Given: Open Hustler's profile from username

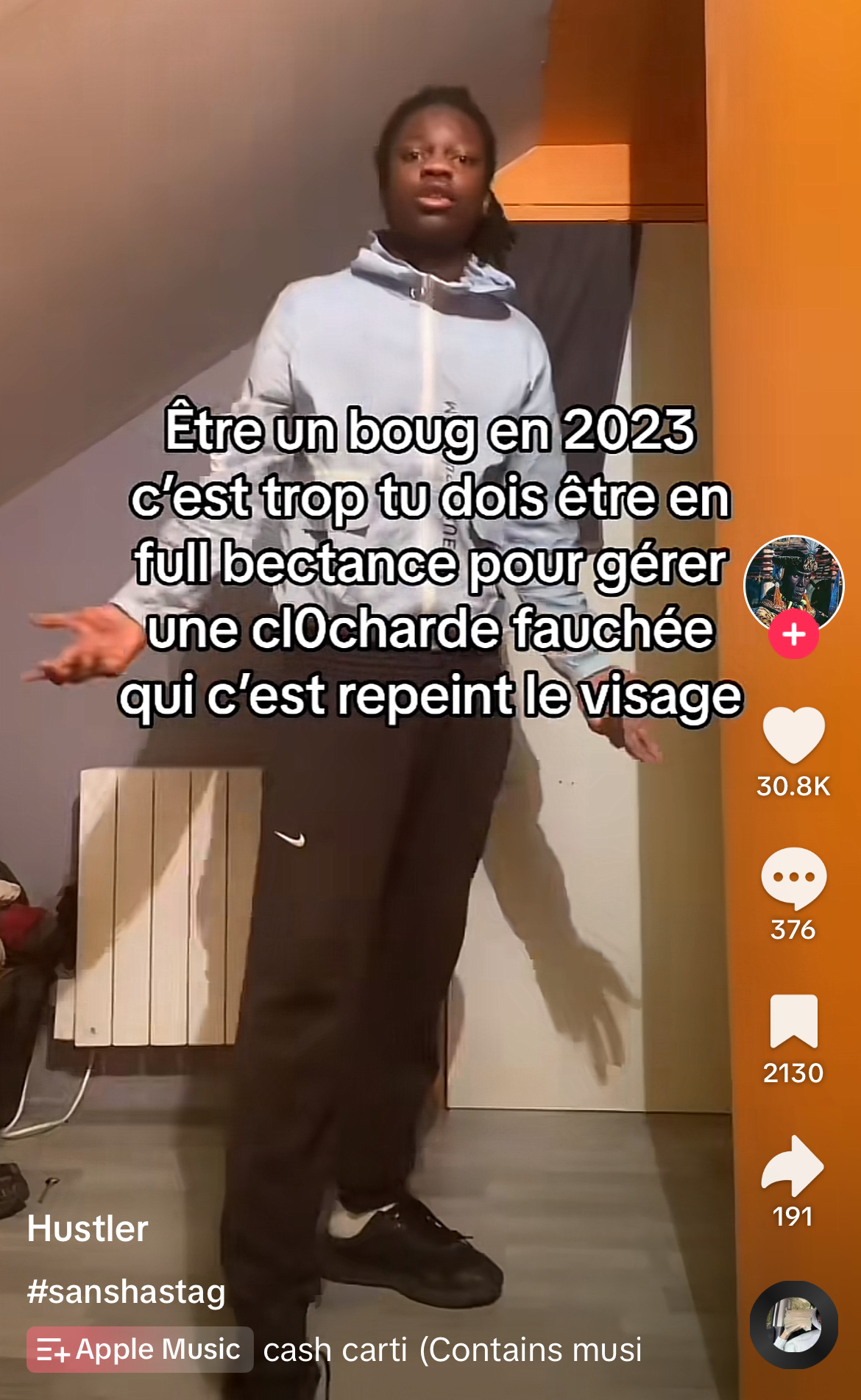Looking at the screenshot, I should (88, 1229).
